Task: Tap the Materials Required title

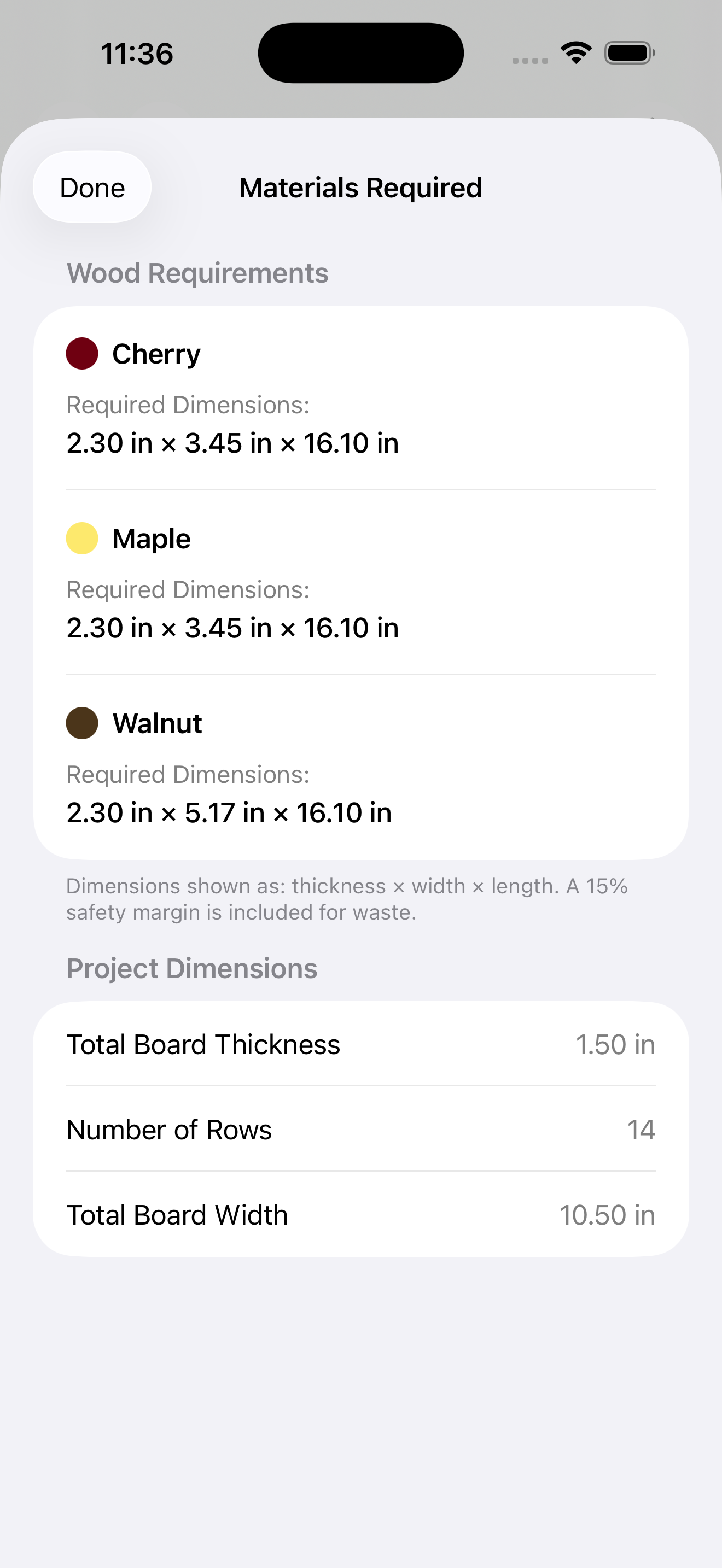Action: point(359,187)
